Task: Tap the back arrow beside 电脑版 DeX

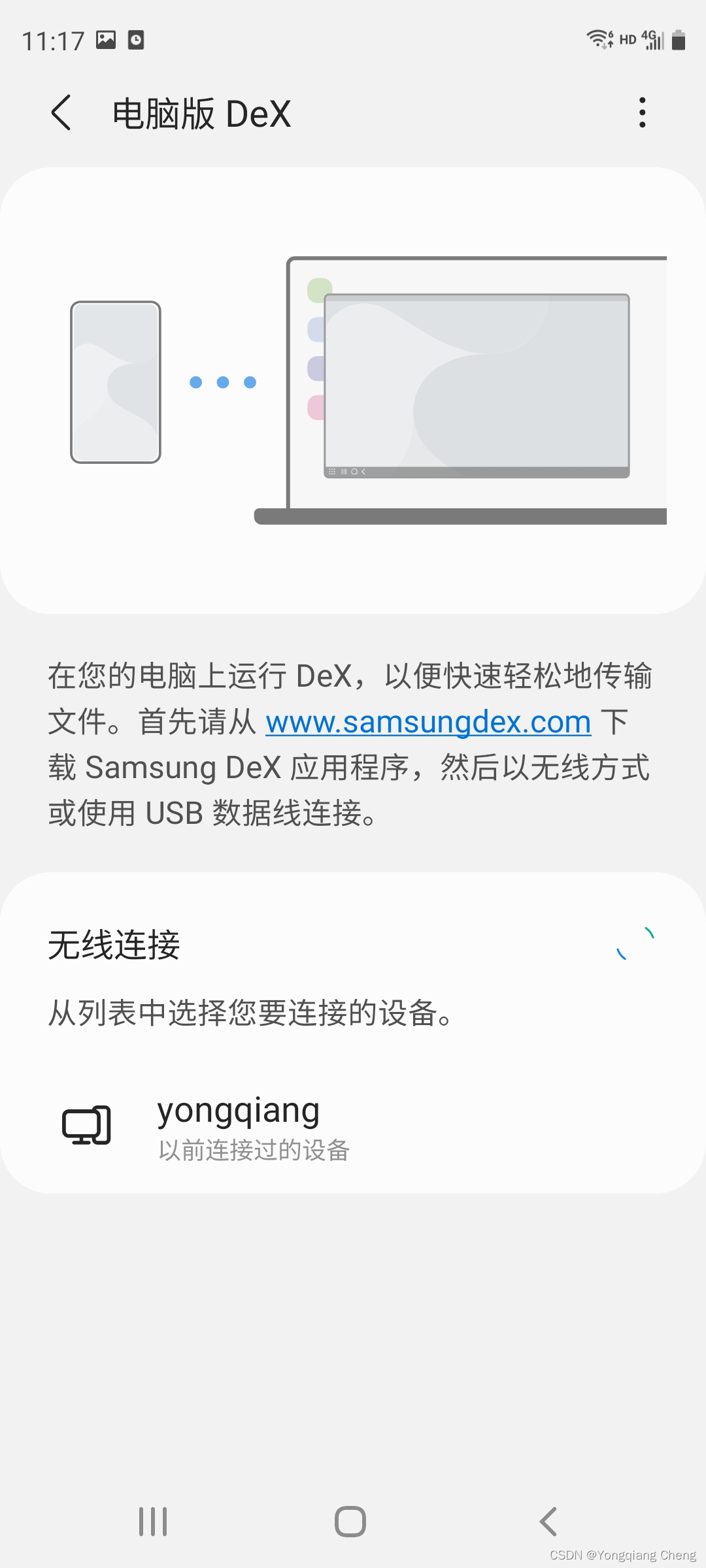Action: pos(61,112)
